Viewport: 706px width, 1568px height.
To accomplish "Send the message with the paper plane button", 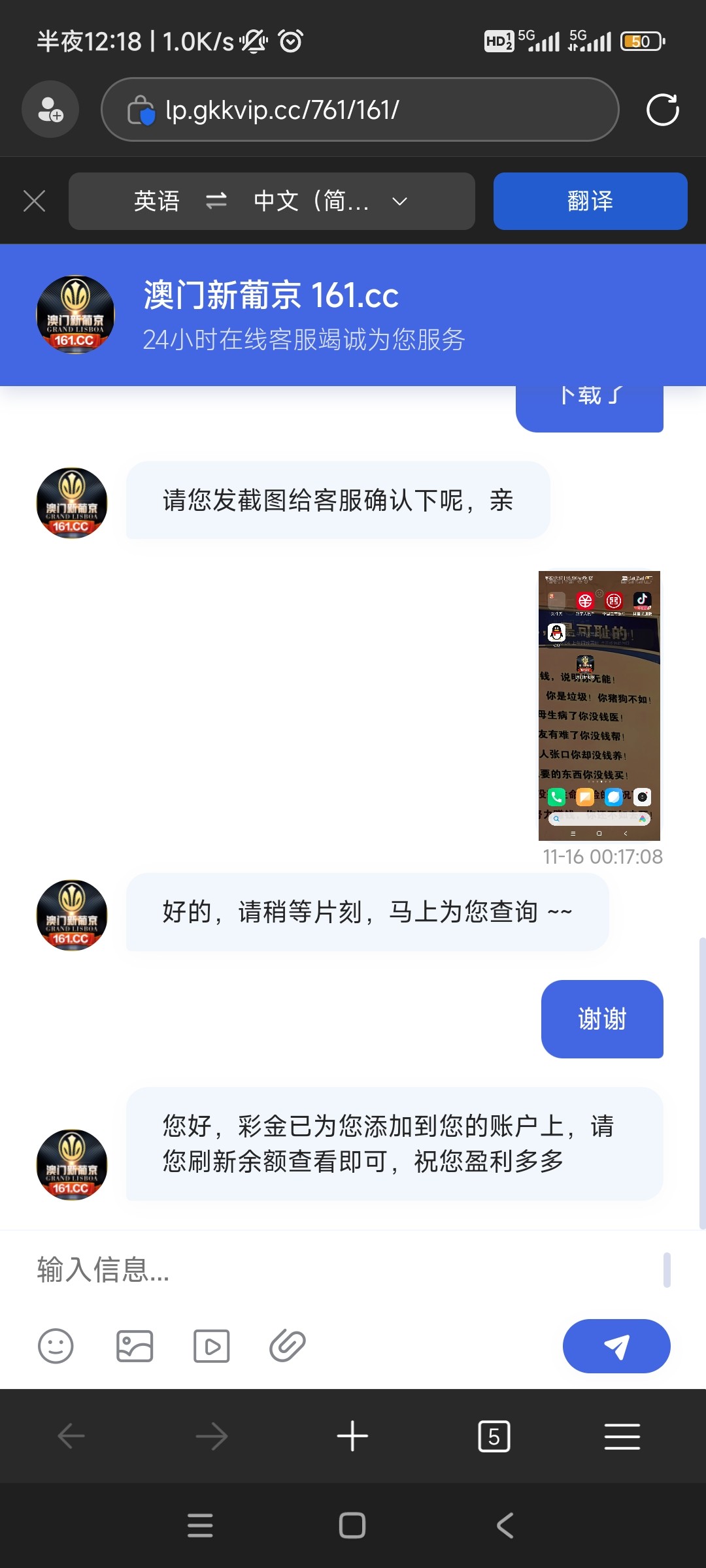I will pyautogui.click(x=616, y=1346).
